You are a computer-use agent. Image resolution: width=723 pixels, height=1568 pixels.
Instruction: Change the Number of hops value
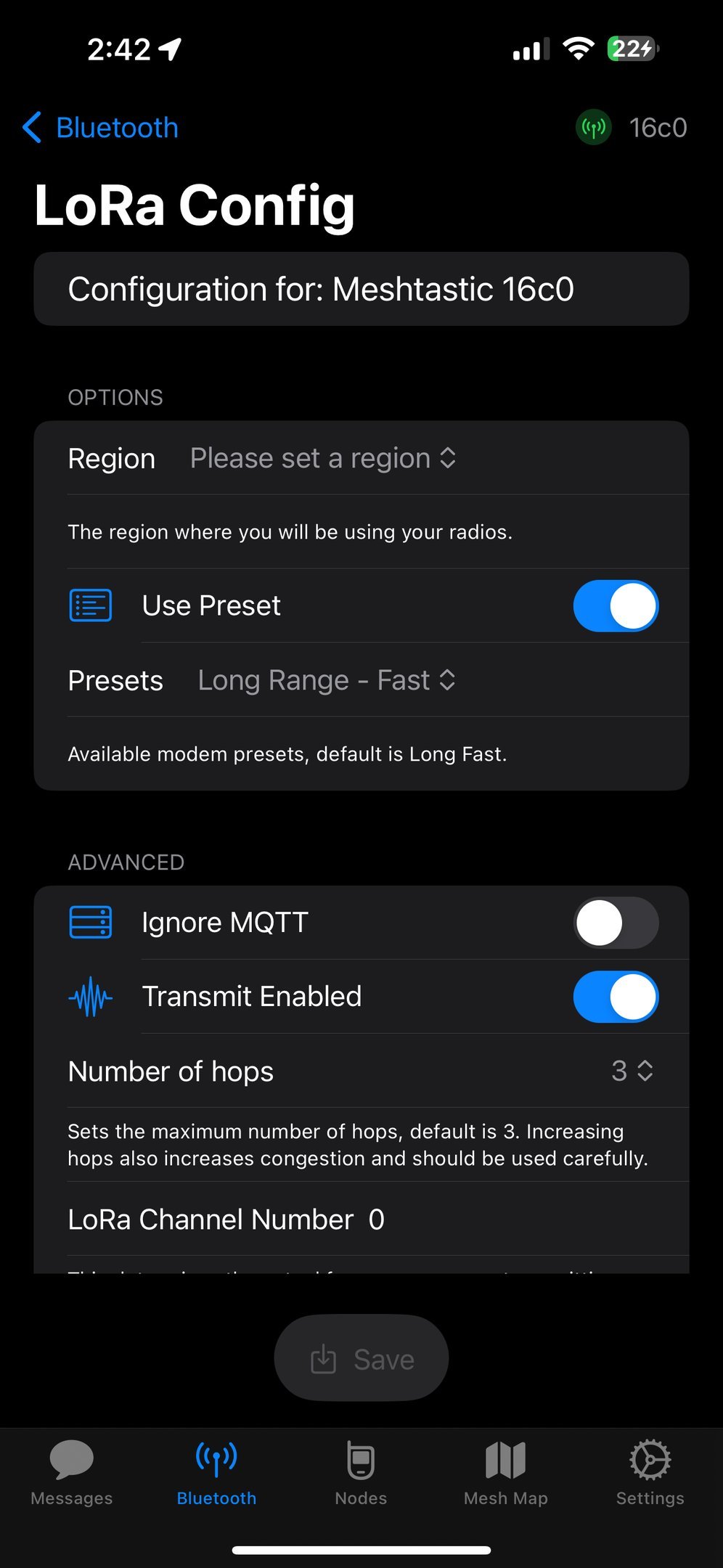coord(632,1071)
